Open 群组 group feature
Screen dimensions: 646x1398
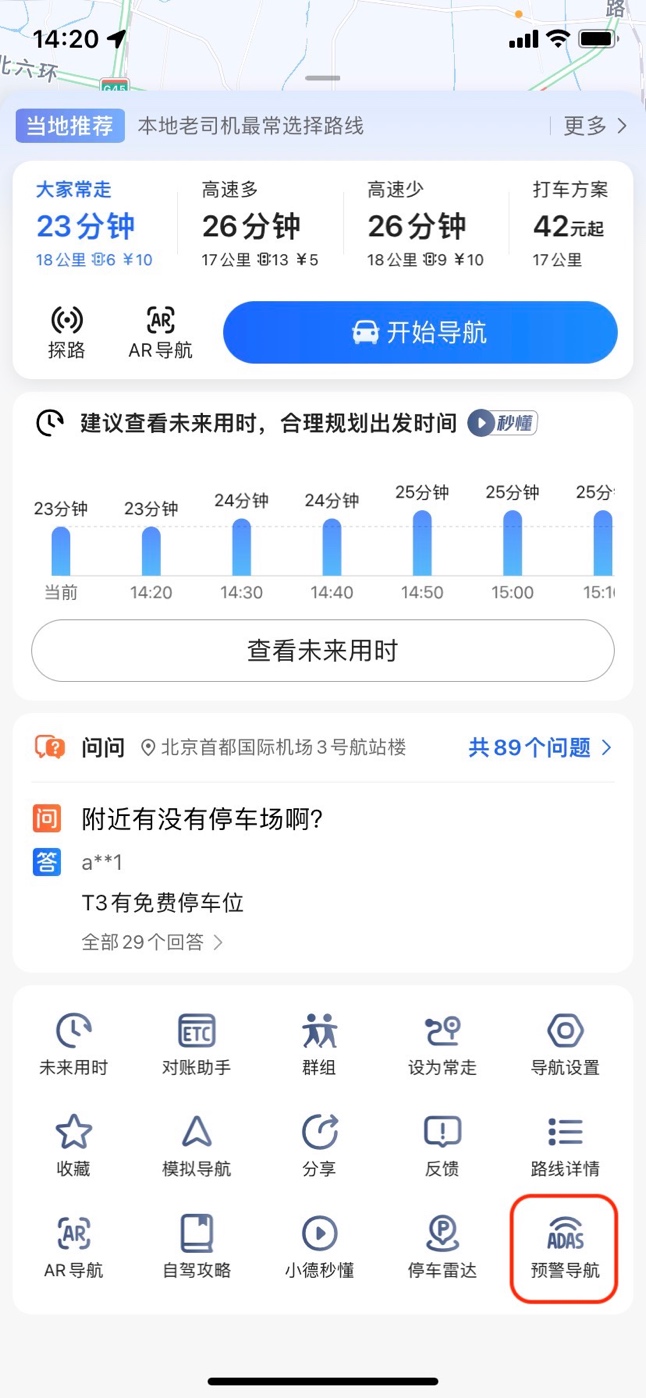coord(319,1044)
